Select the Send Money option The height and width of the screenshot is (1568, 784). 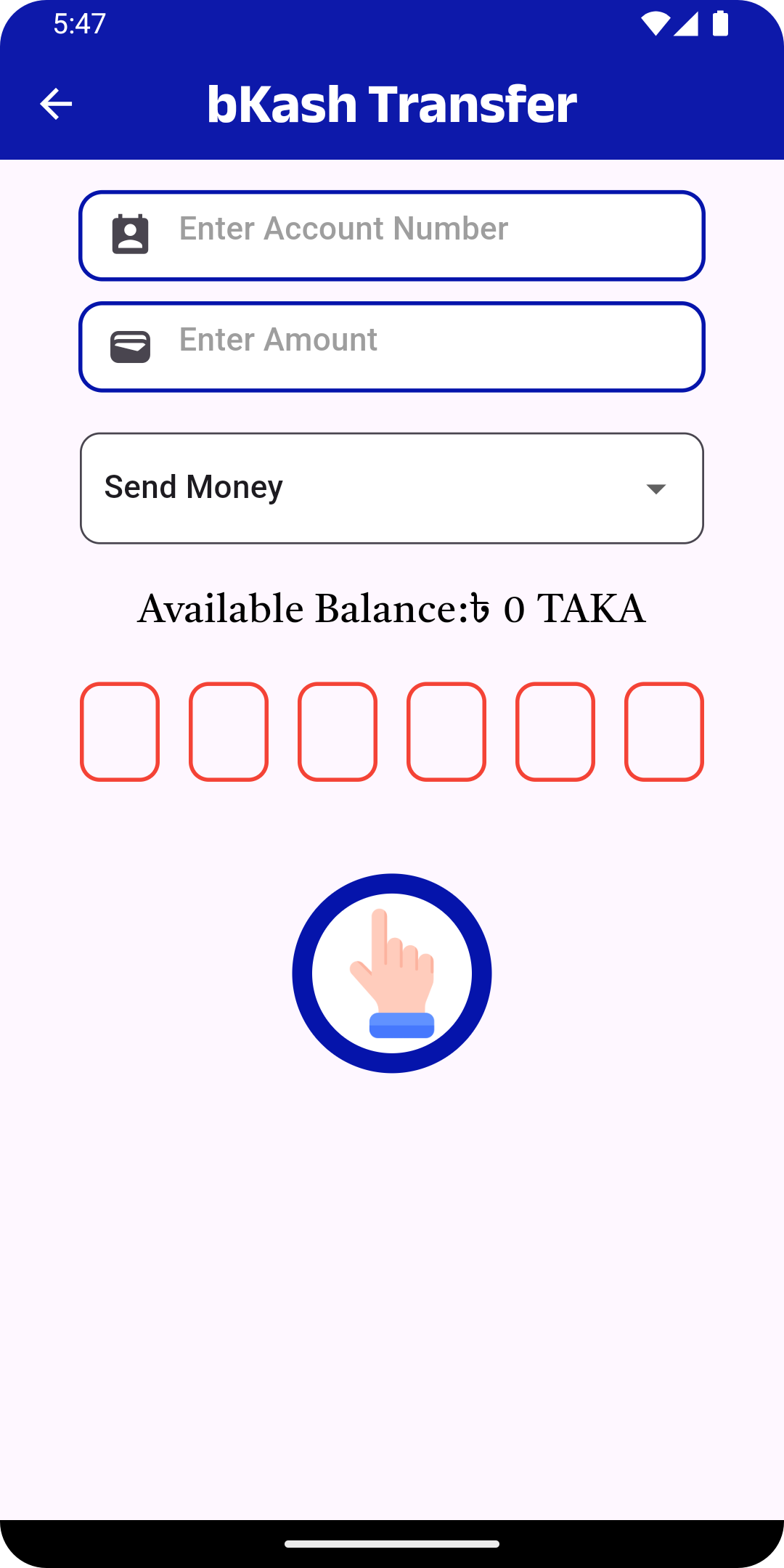pos(193,487)
